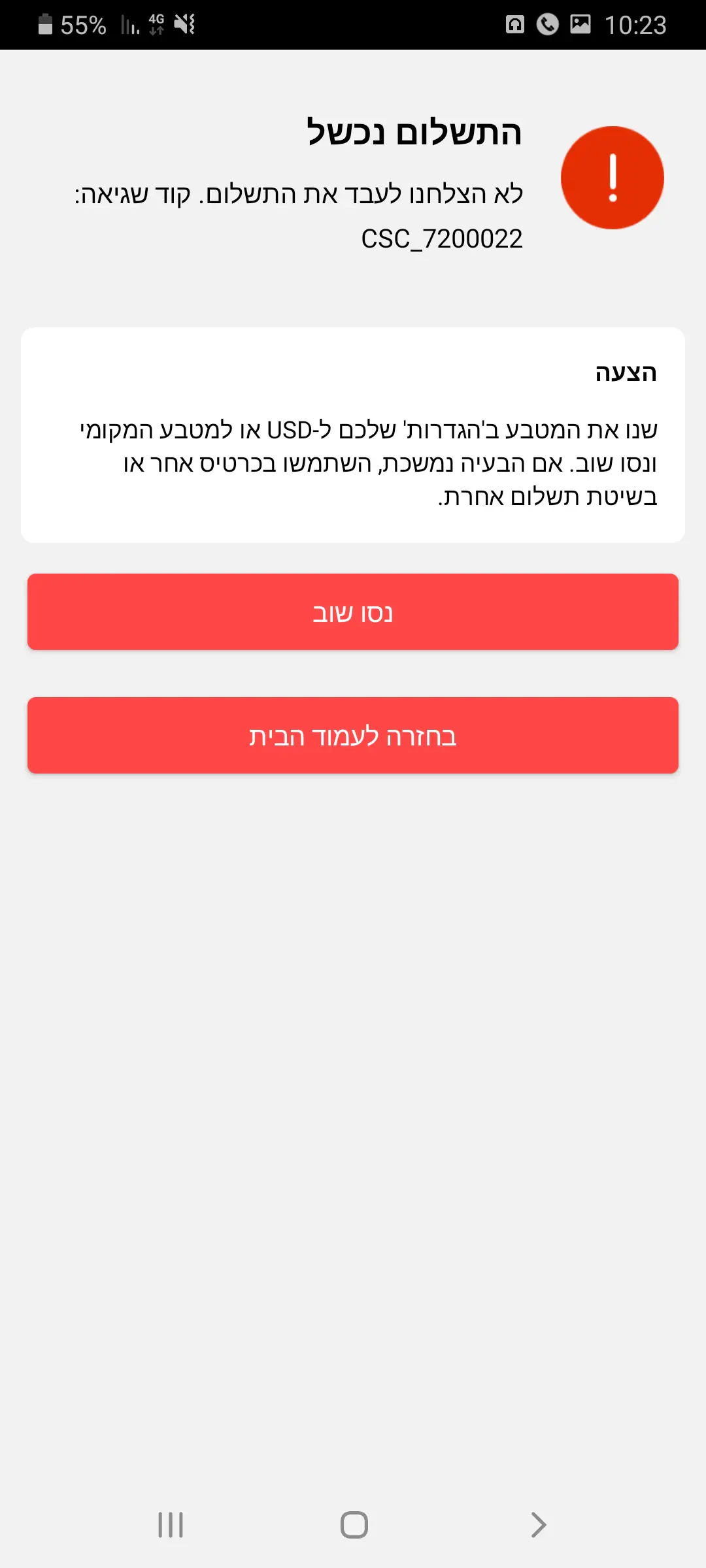Go to the phone home screen
This screenshot has width=706, height=1568.
pyautogui.click(x=354, y=1525)
